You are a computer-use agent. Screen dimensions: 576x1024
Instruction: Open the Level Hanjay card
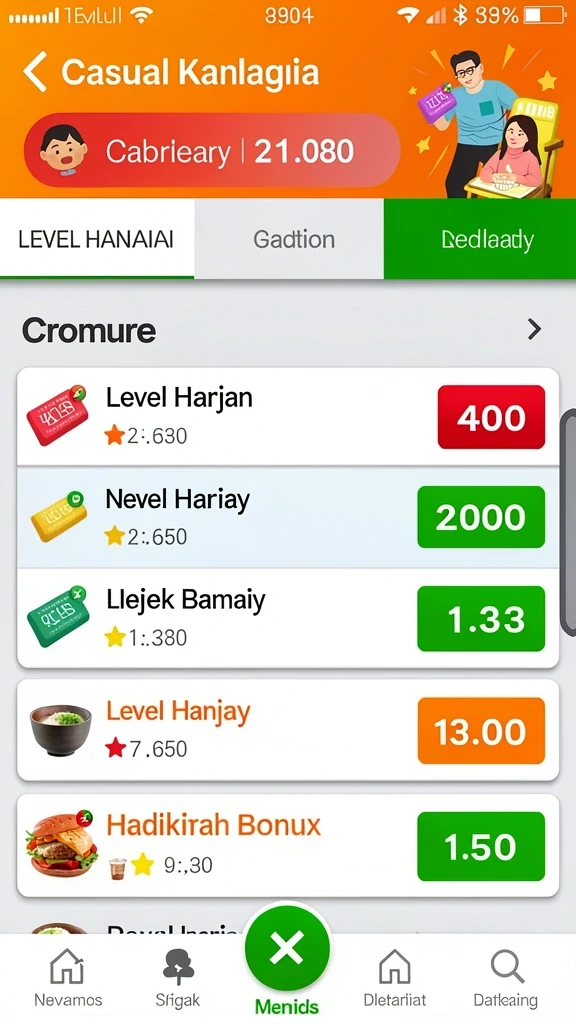click(x=288, y=730)
